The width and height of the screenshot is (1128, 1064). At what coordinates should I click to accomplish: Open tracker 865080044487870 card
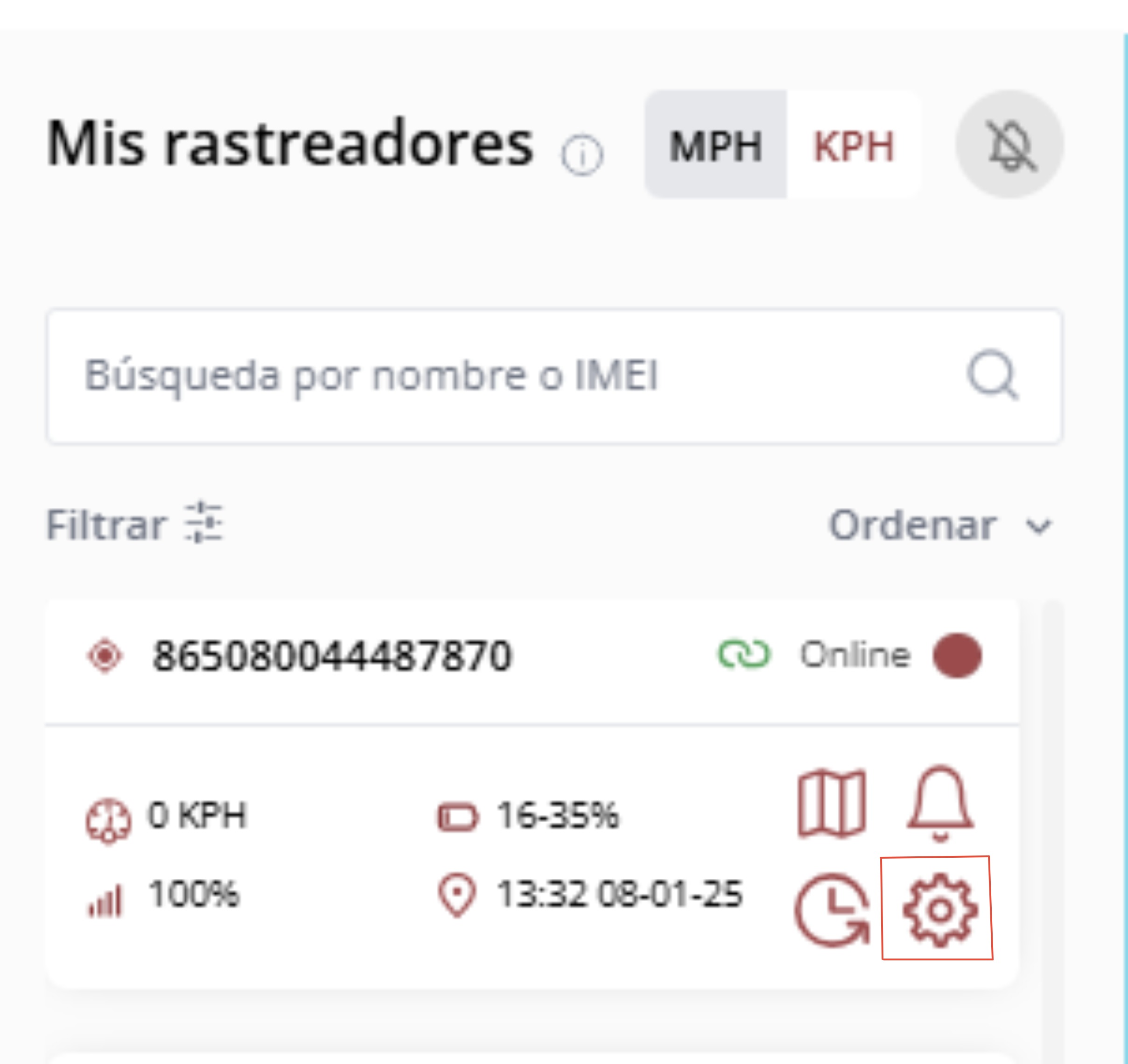[x=332, y=655]
